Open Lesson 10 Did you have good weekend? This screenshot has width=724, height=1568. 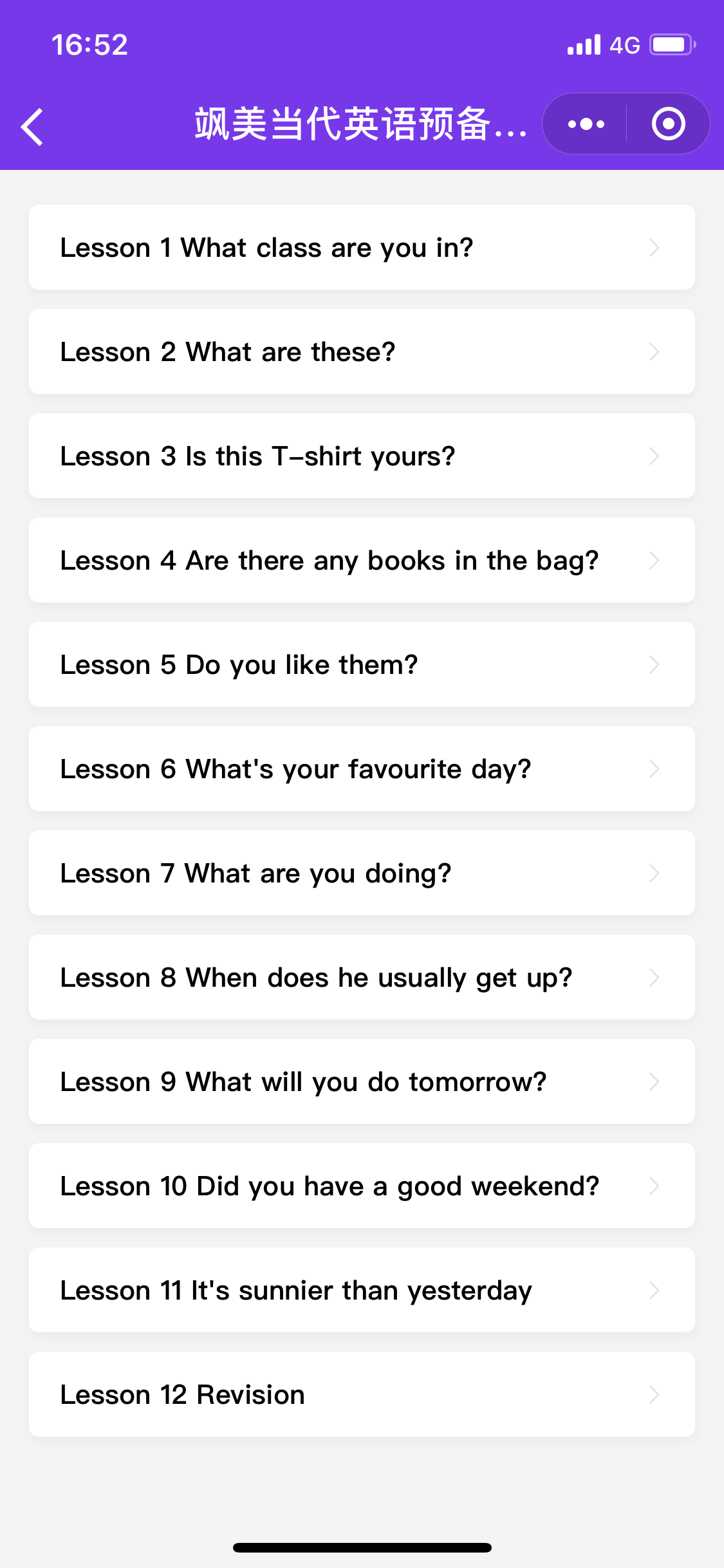point(362,1186)
